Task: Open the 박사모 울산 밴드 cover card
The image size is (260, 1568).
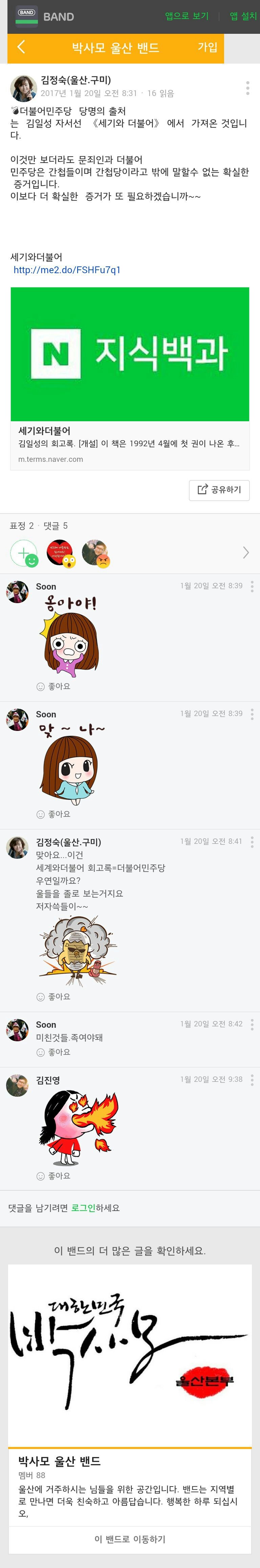Action: click(130, 1364)
